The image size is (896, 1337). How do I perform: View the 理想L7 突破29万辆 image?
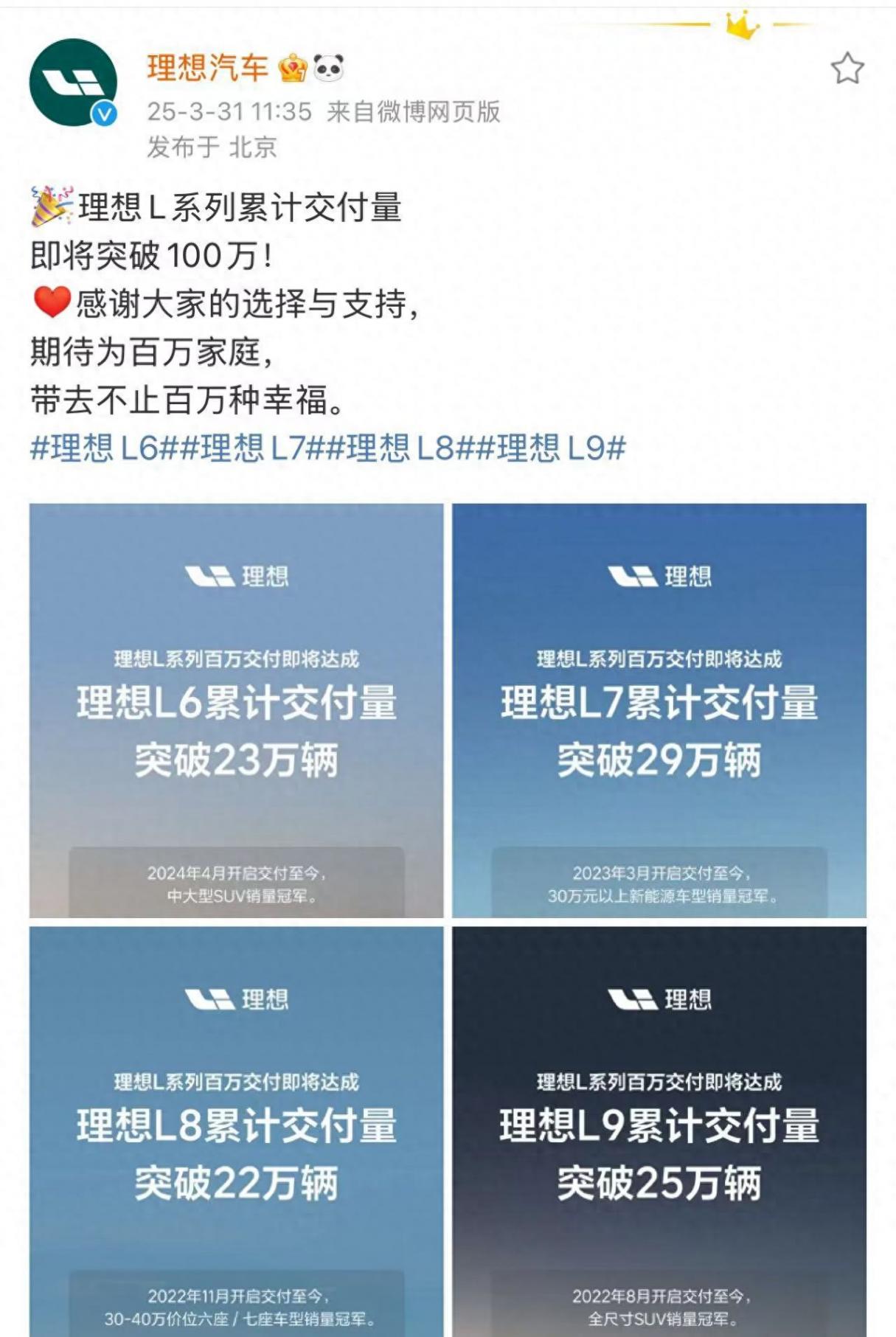(x=659, y=710)
